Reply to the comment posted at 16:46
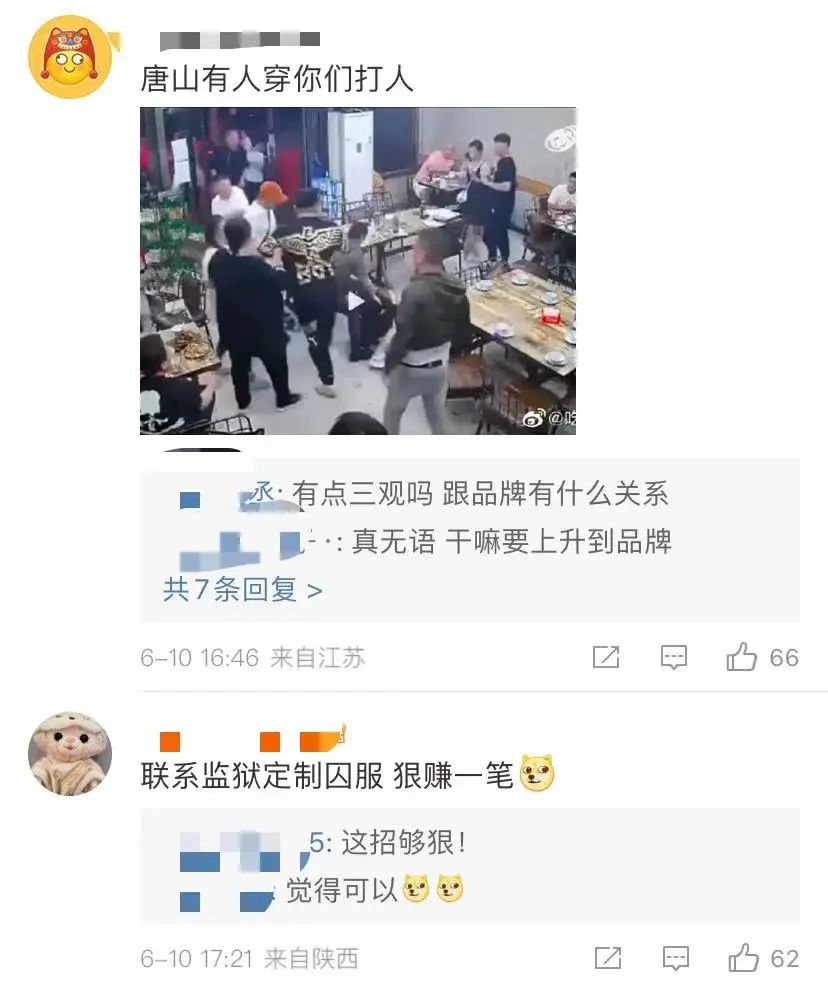 coord(675,657)
